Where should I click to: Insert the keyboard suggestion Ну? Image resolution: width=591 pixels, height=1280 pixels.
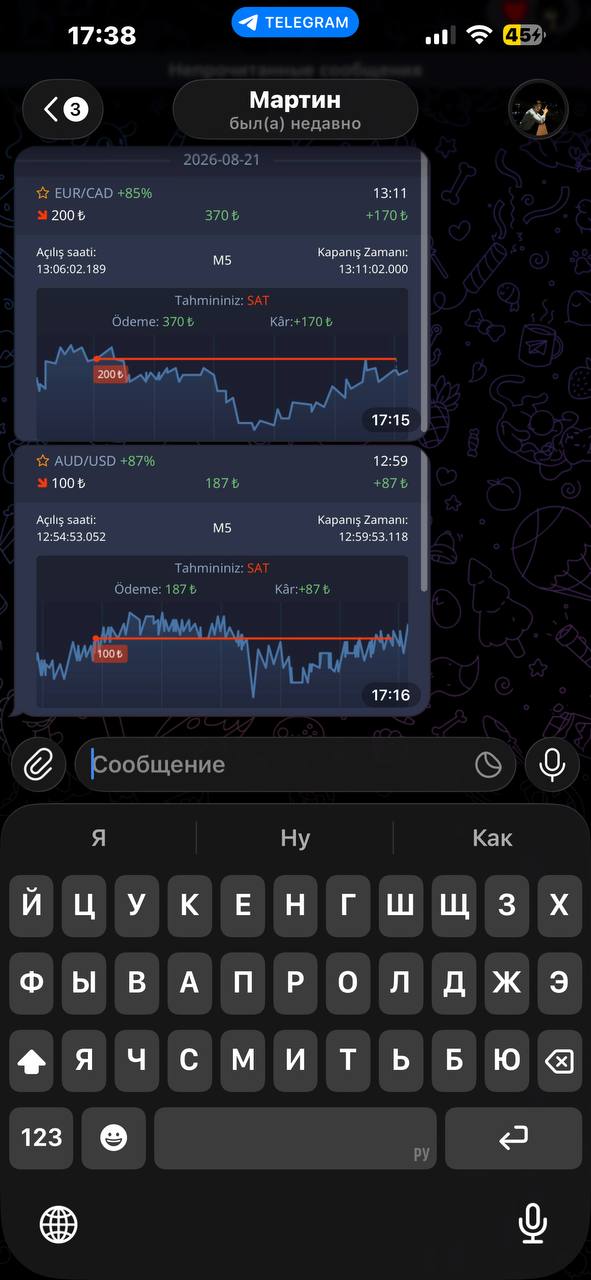(x=295, y=838)
